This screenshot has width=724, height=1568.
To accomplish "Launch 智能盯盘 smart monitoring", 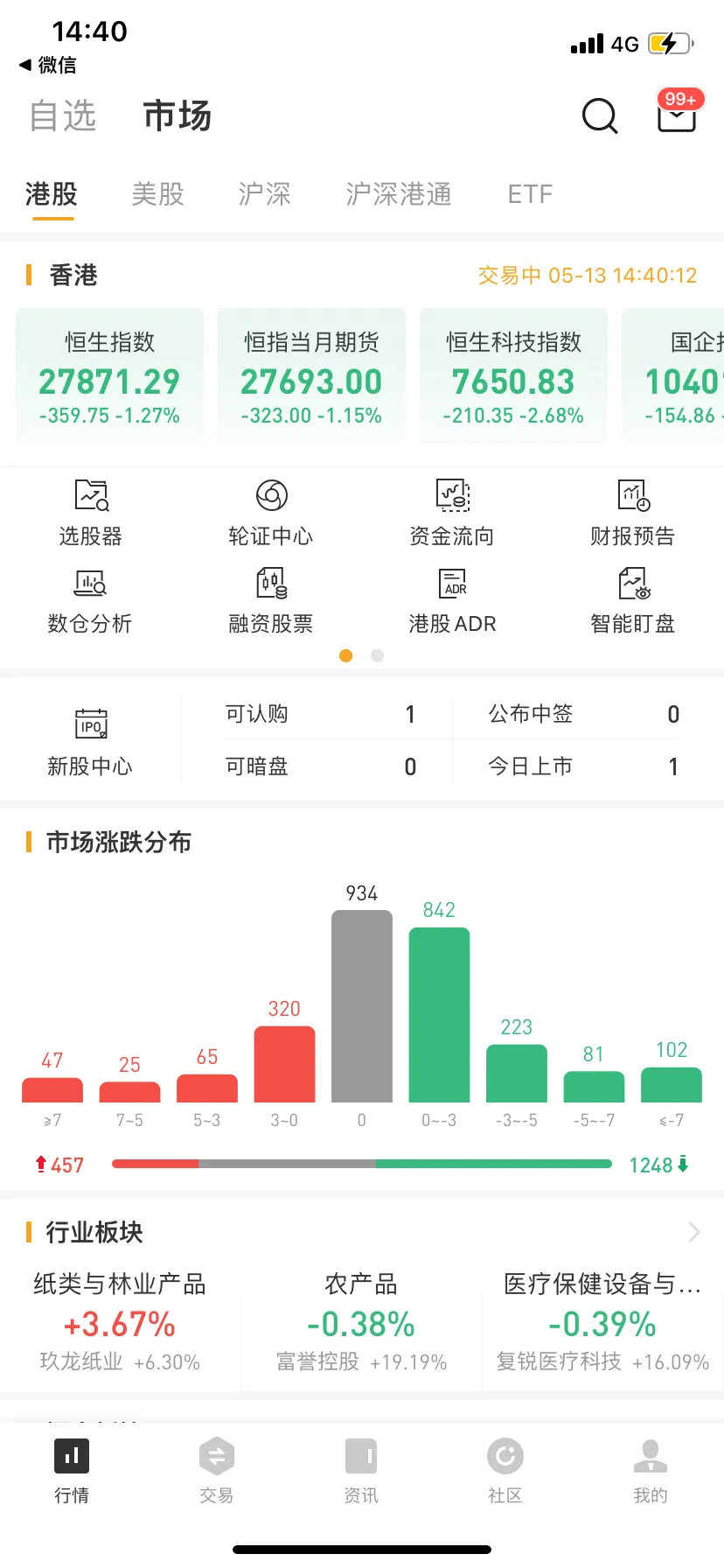I will [632, 600].
